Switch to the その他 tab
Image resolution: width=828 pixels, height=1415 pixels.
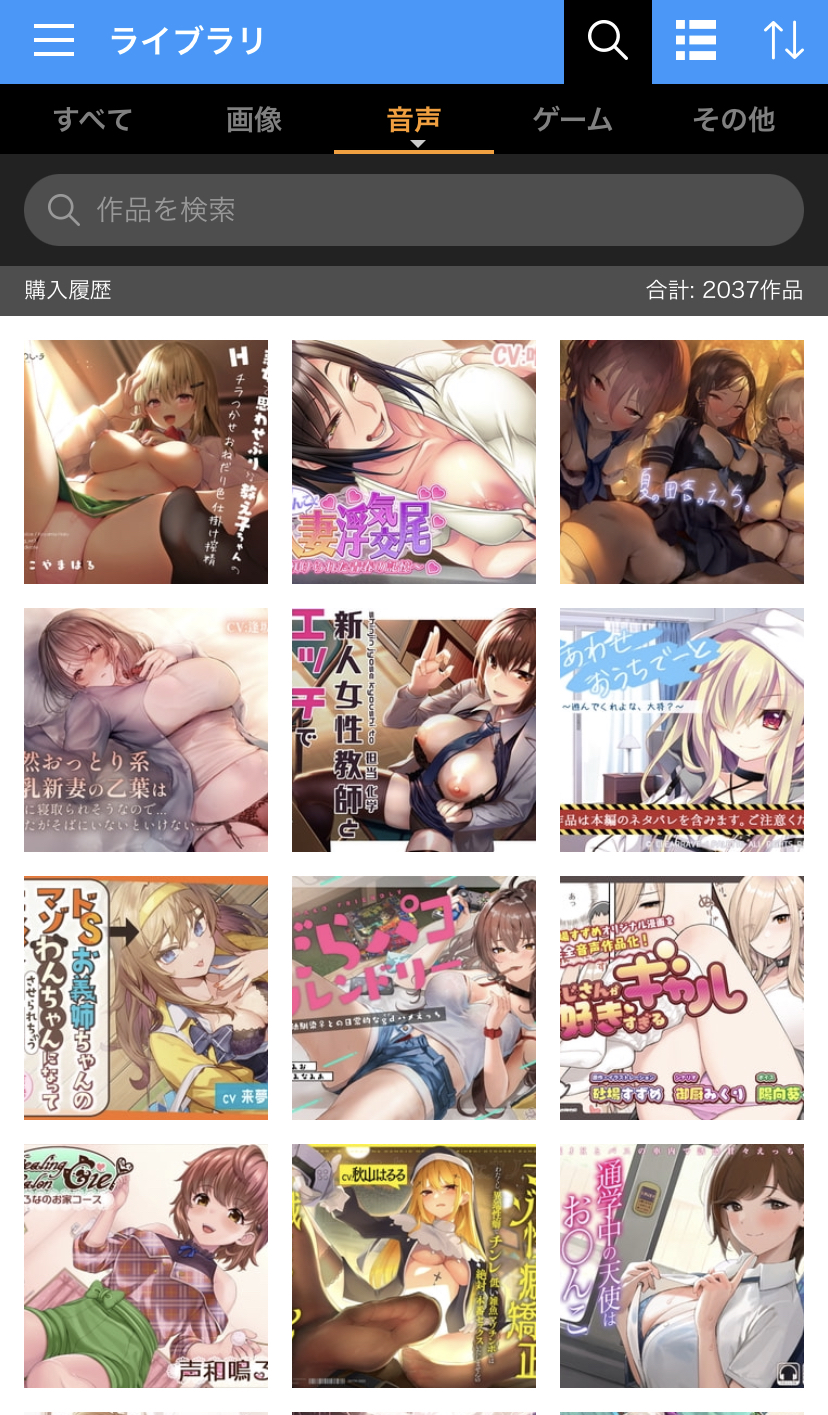733,120
